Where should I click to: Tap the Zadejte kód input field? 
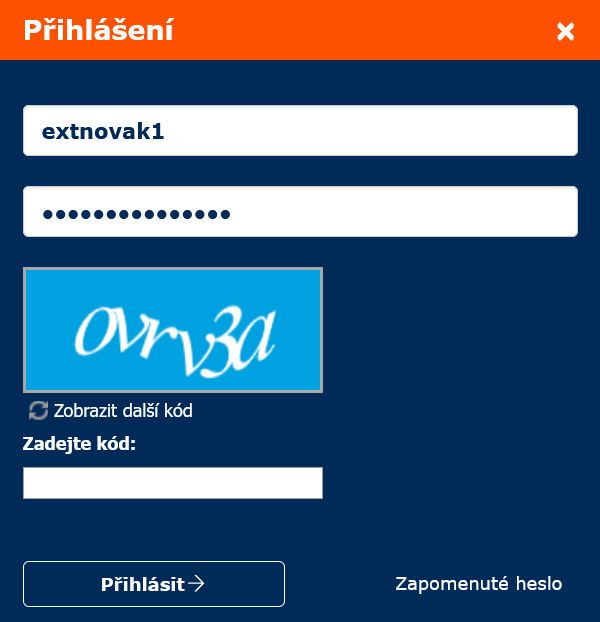coord(173,483)
